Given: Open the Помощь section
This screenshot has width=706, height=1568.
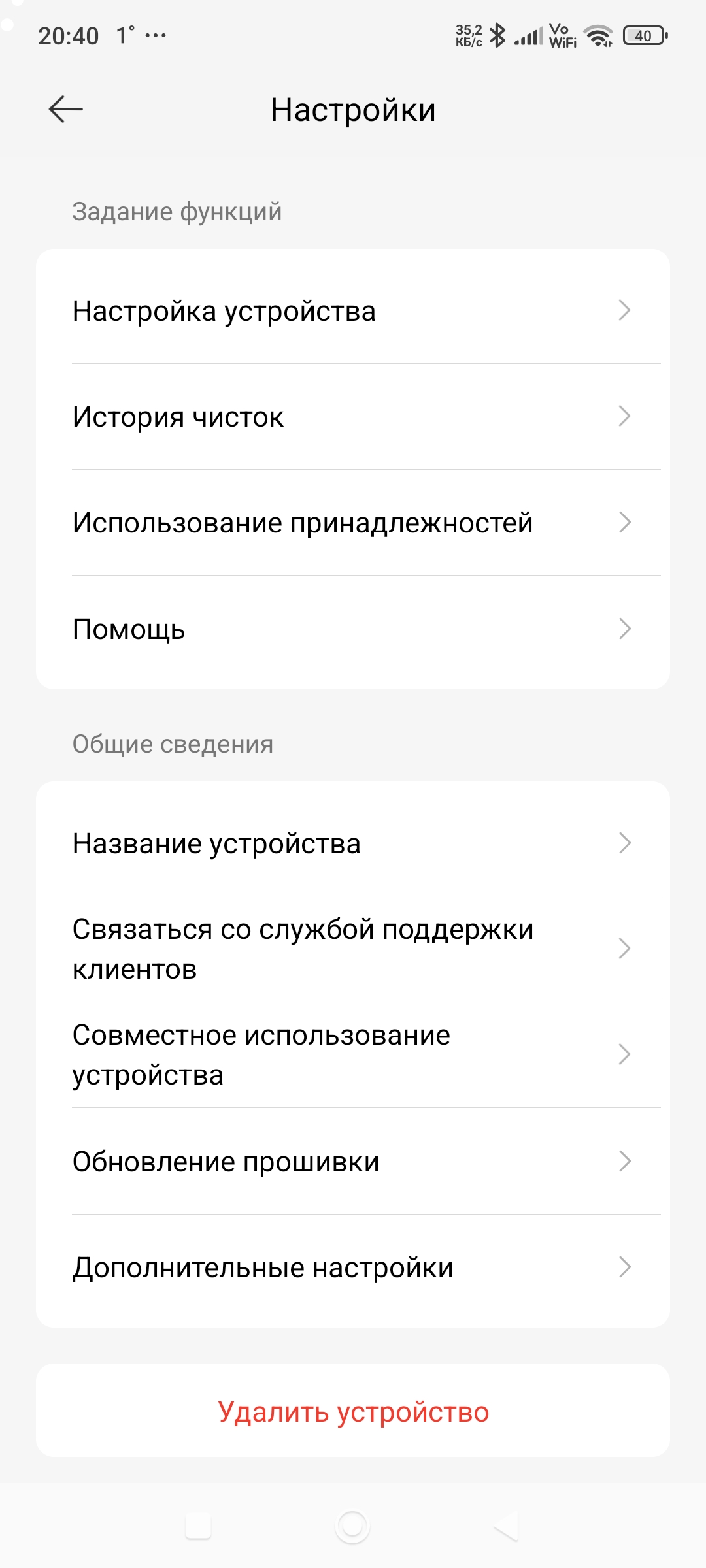Looking at the screenshot, I should pos(353,629).
